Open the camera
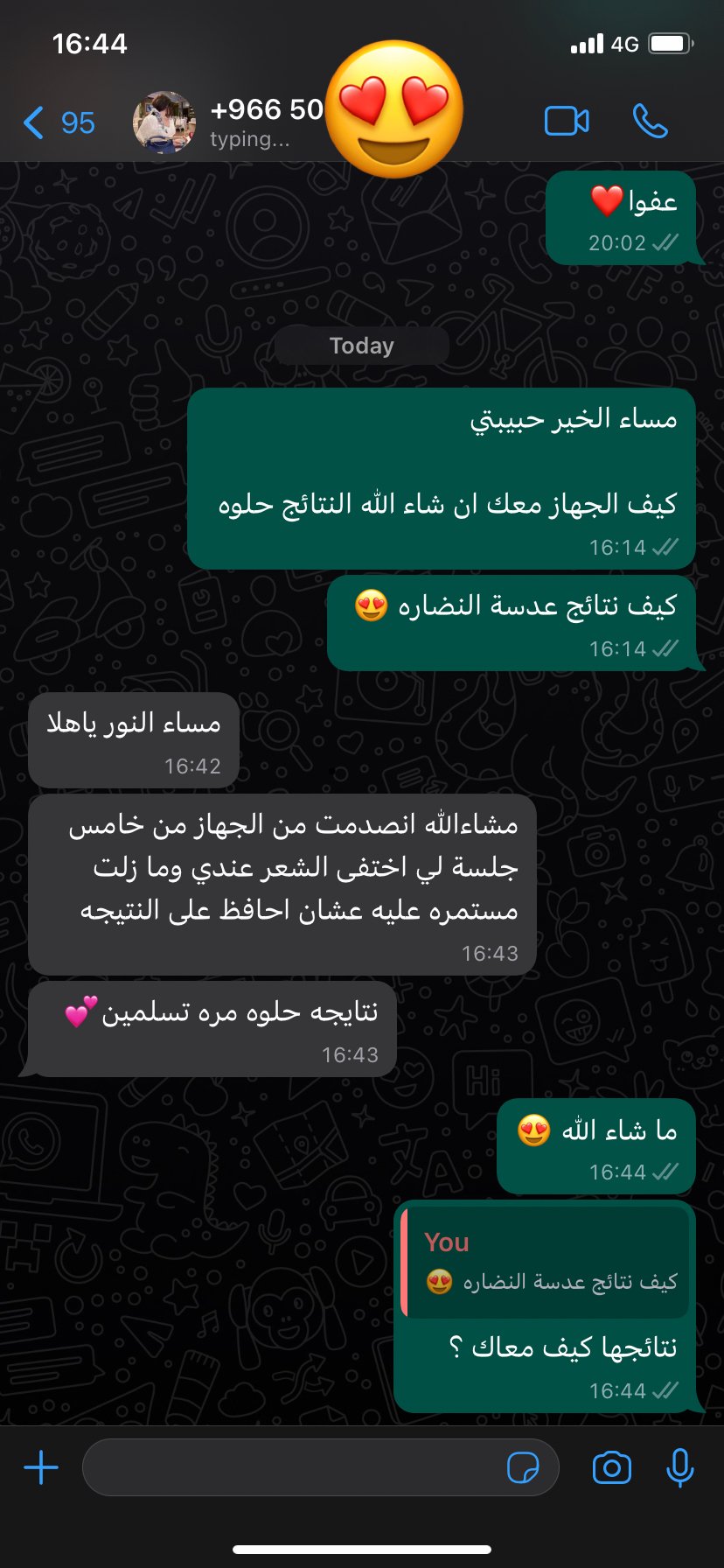Image resolution: width=724 pixels, height=1568 pixels. (611, 1467)
